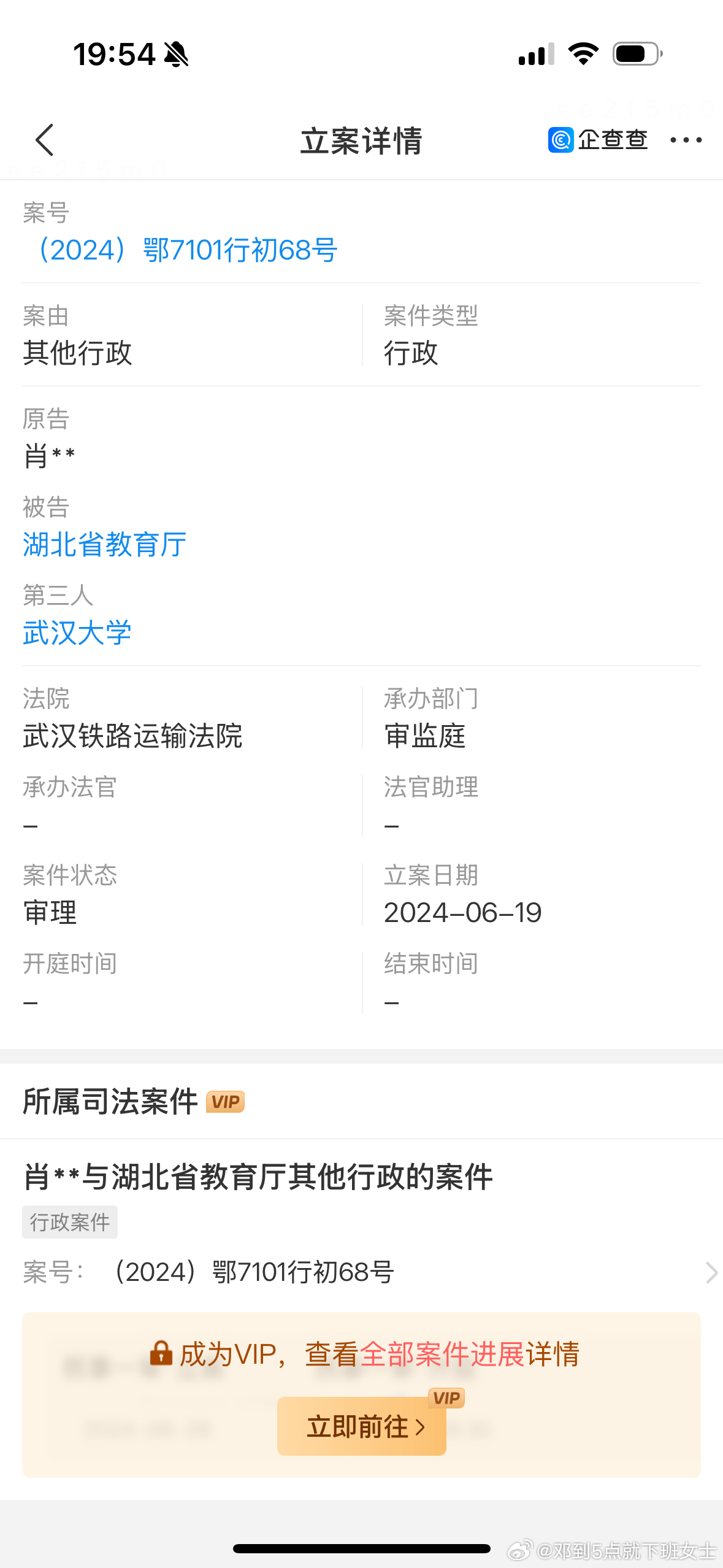Open third party 武汉大学 link

(x=77, y=633)
